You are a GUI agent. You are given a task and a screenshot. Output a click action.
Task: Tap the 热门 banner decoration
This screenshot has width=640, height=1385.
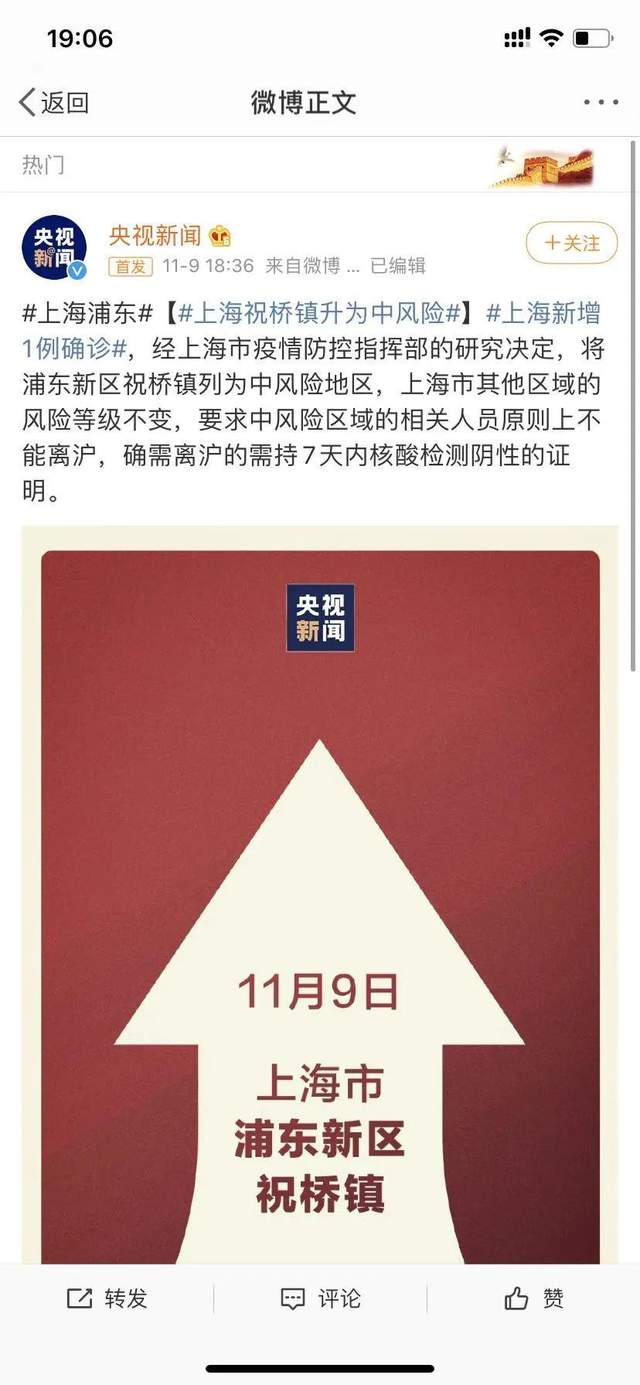(543, 167)
